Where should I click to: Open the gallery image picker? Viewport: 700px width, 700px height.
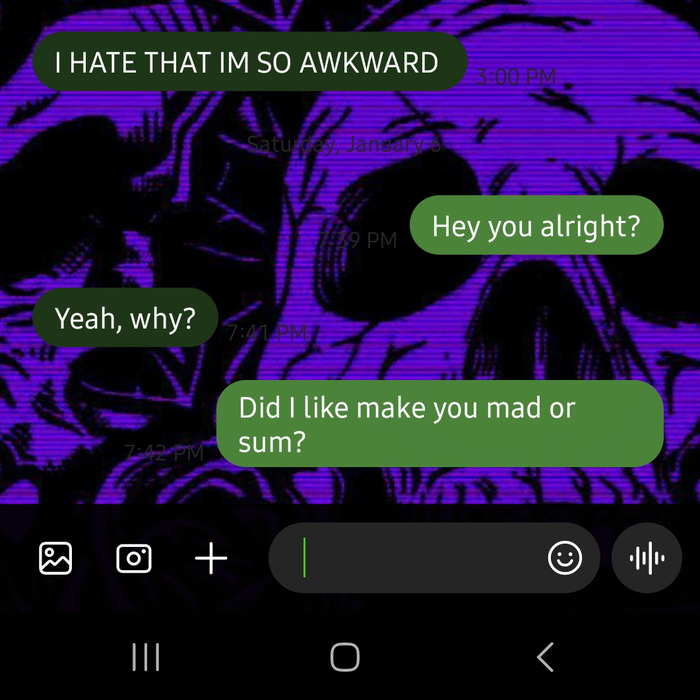click(56, 558)
